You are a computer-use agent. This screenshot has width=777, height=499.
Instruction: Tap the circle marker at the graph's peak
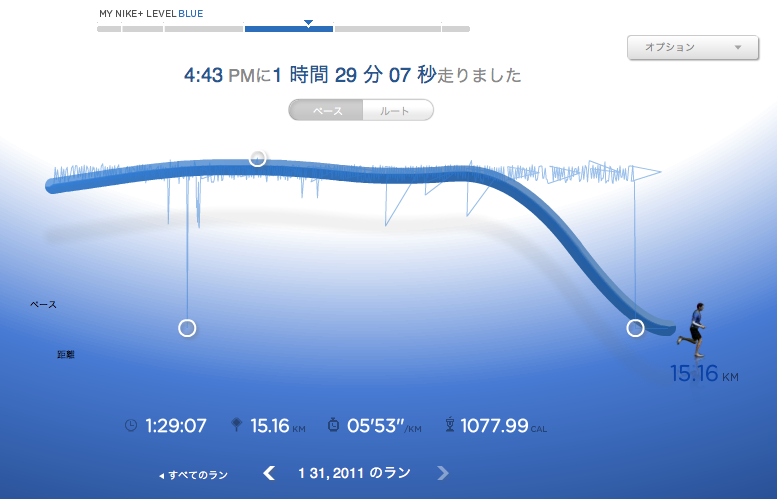tap(257, 159)
